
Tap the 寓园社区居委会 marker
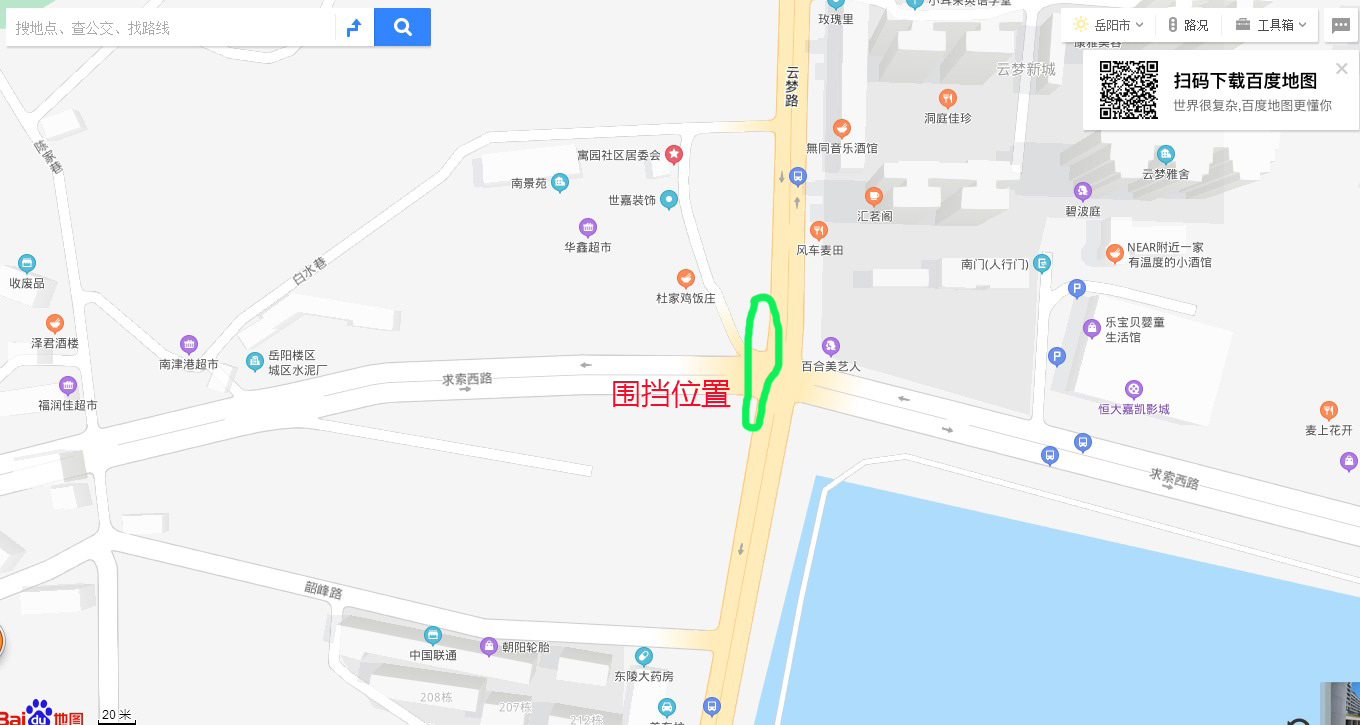pos(674,154)
